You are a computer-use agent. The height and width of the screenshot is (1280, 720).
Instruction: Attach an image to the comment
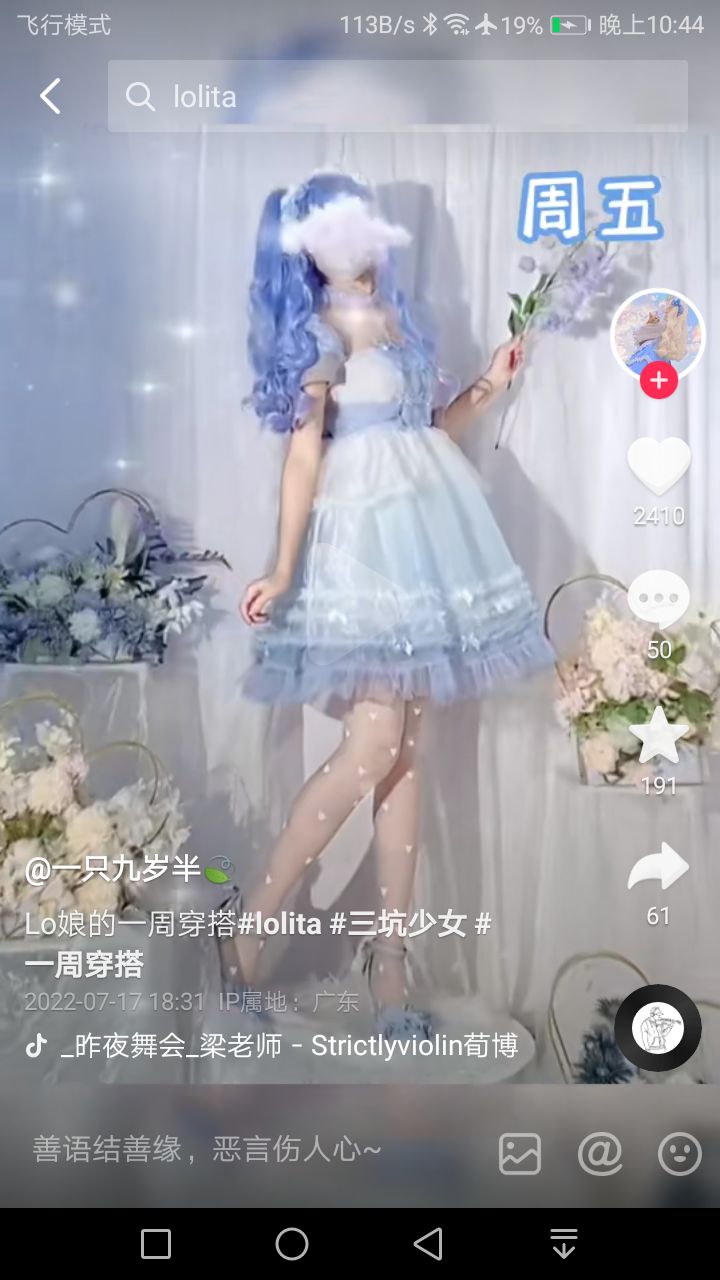[520, 1154]
